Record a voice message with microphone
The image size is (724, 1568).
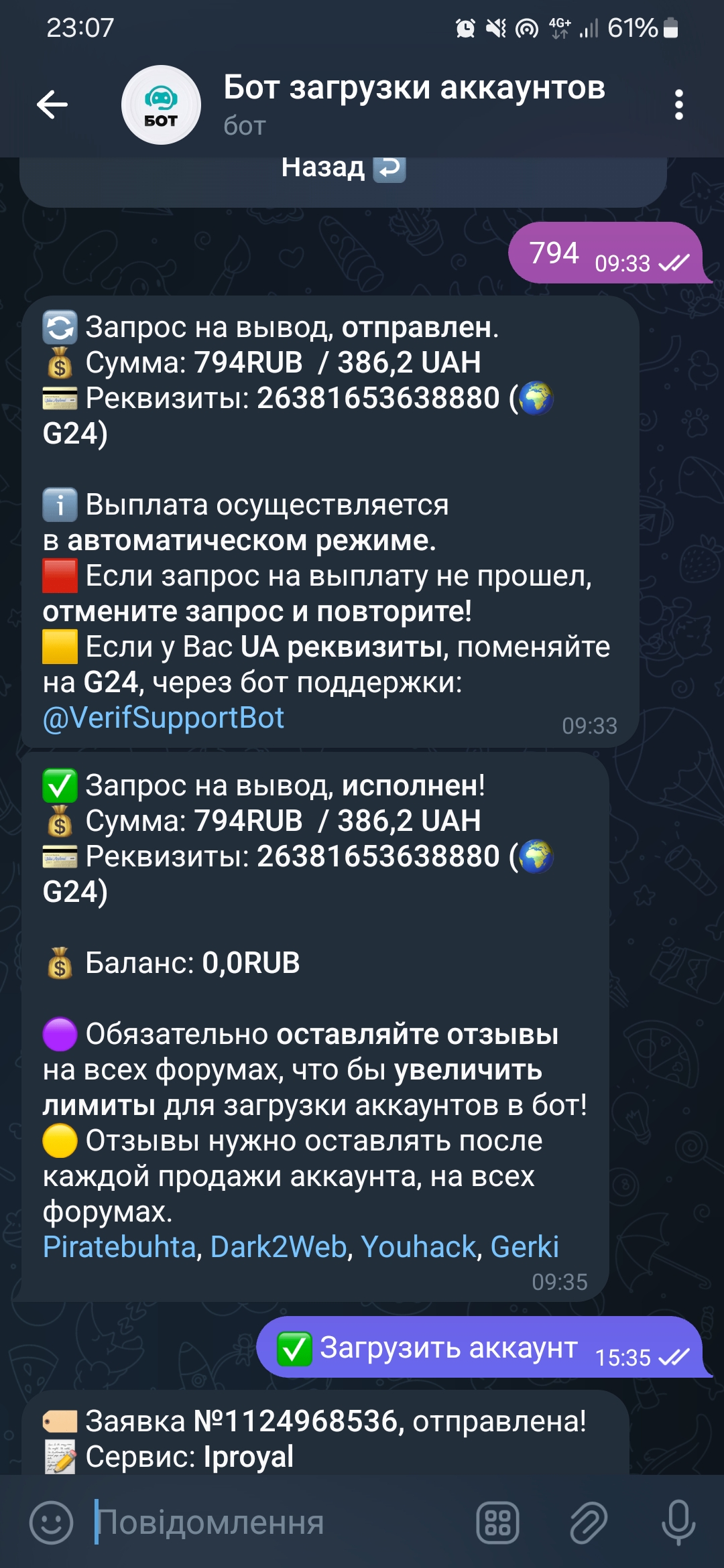pyautogui.click(x=678, y=1522)
